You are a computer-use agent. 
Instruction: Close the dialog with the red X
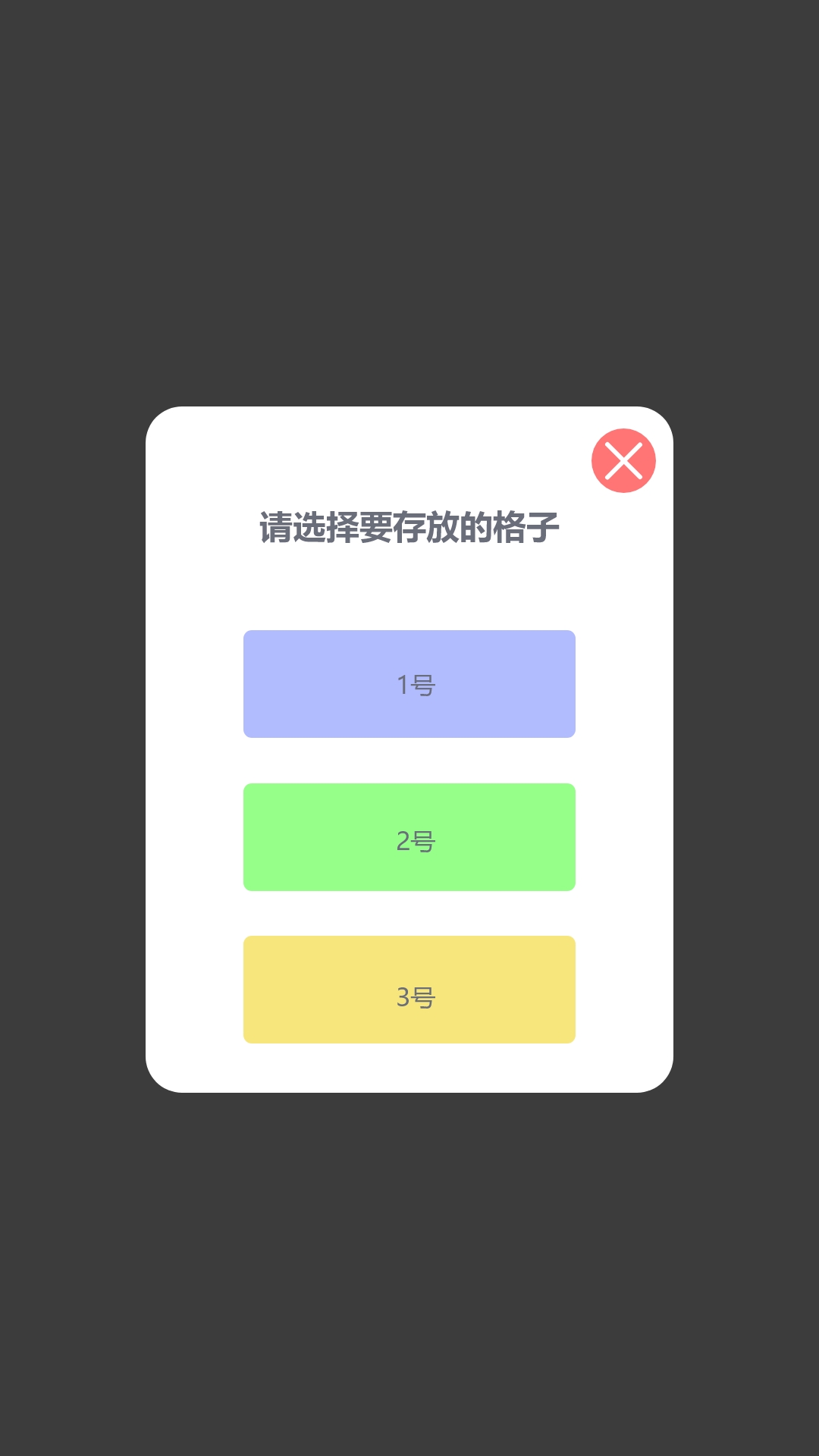[623, 460]
